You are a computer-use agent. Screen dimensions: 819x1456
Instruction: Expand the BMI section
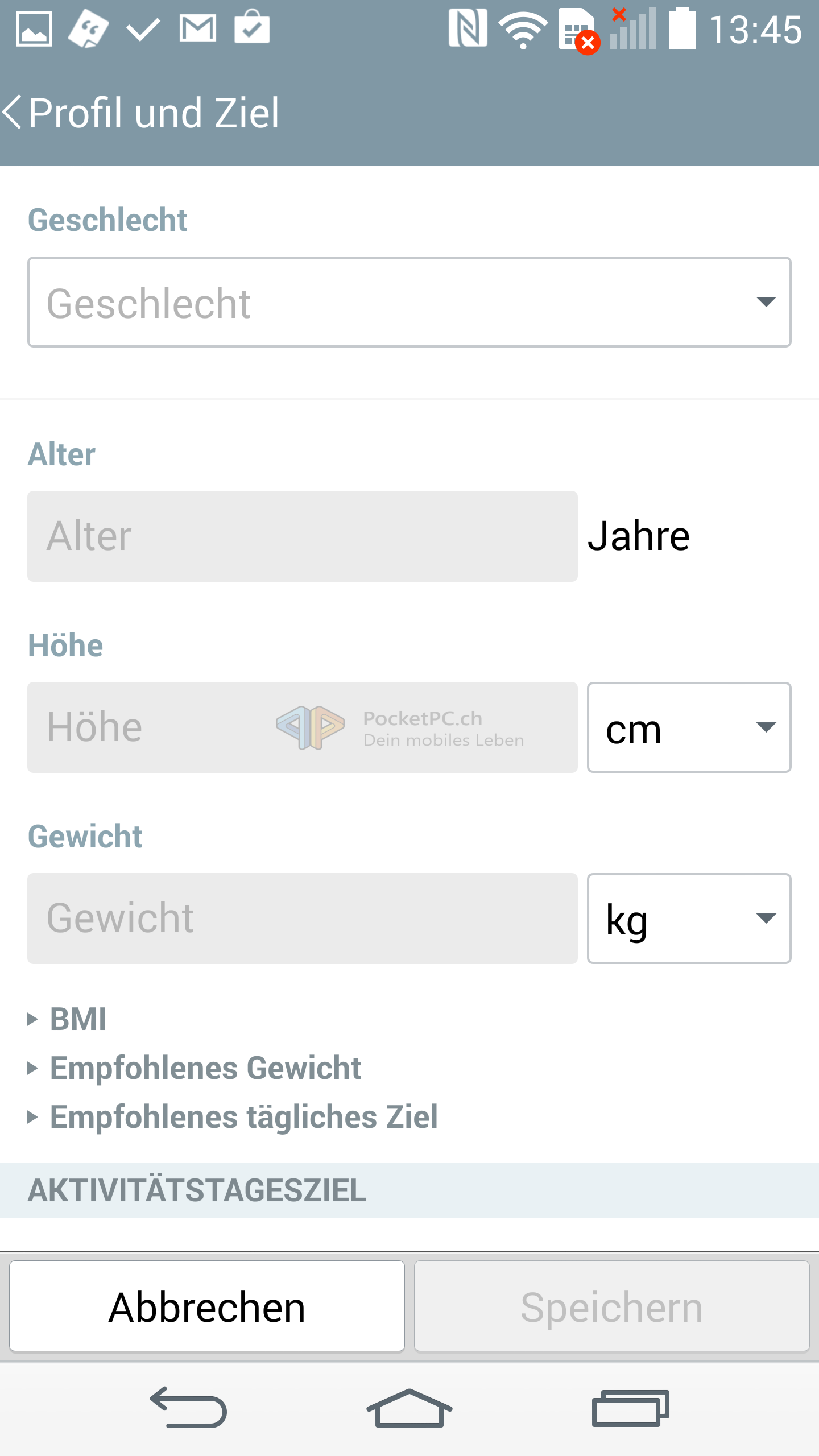(67, 1019)
